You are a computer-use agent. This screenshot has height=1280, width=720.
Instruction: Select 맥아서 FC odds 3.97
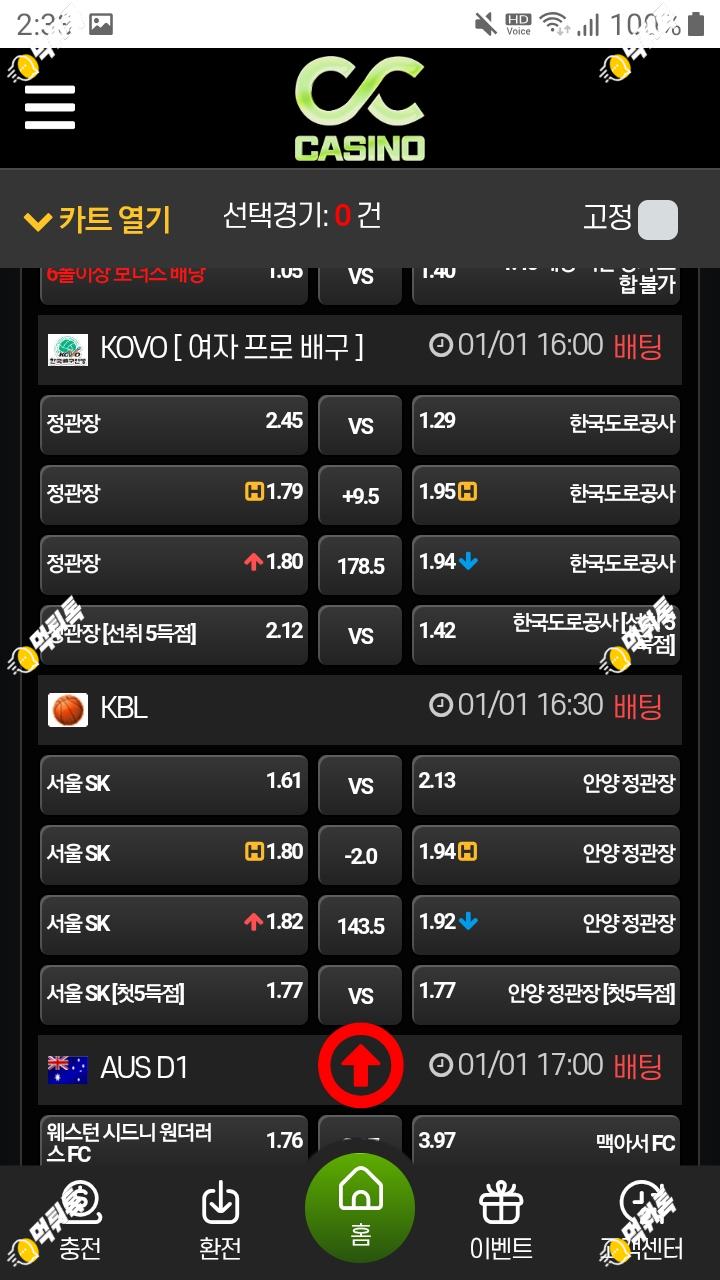[x=546, y=1142]
